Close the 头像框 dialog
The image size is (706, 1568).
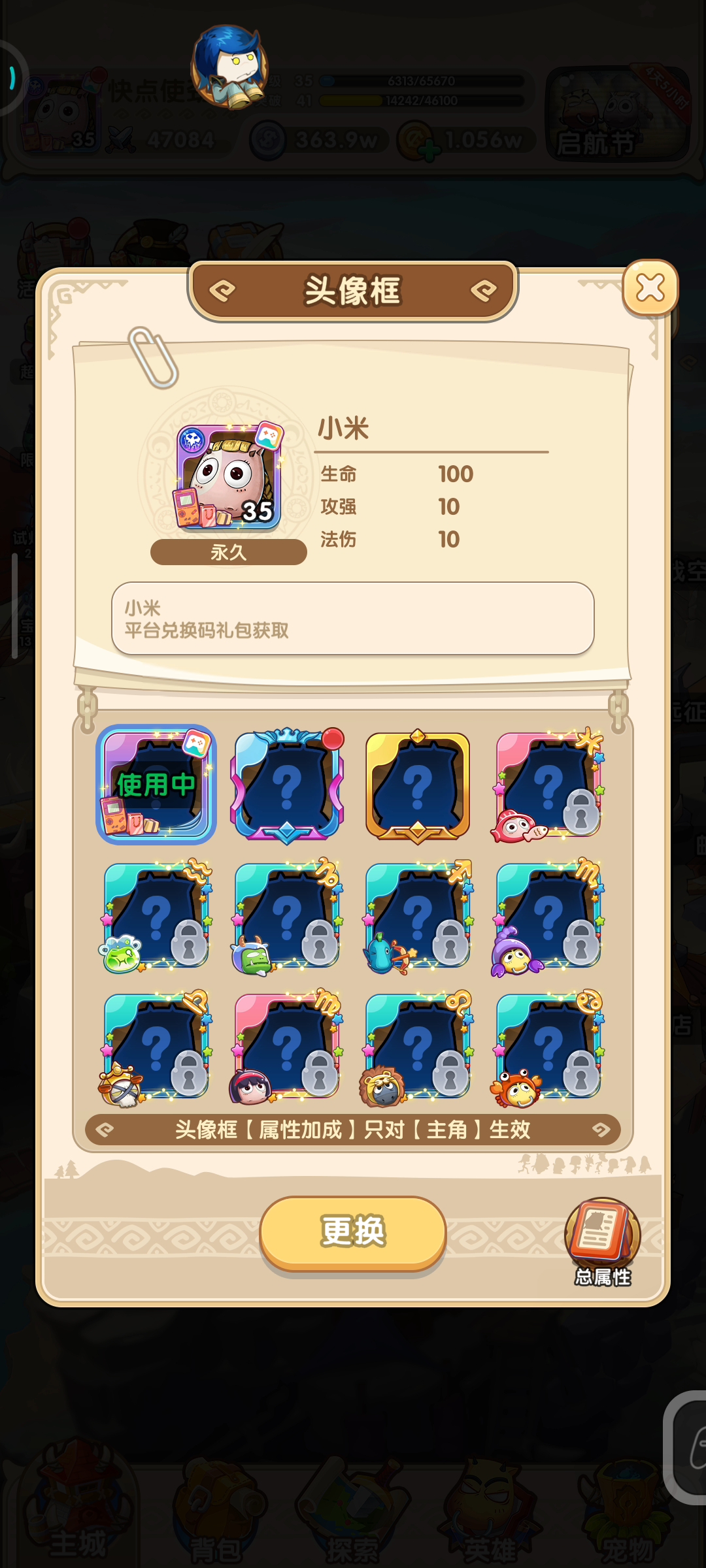pos(650,288)
